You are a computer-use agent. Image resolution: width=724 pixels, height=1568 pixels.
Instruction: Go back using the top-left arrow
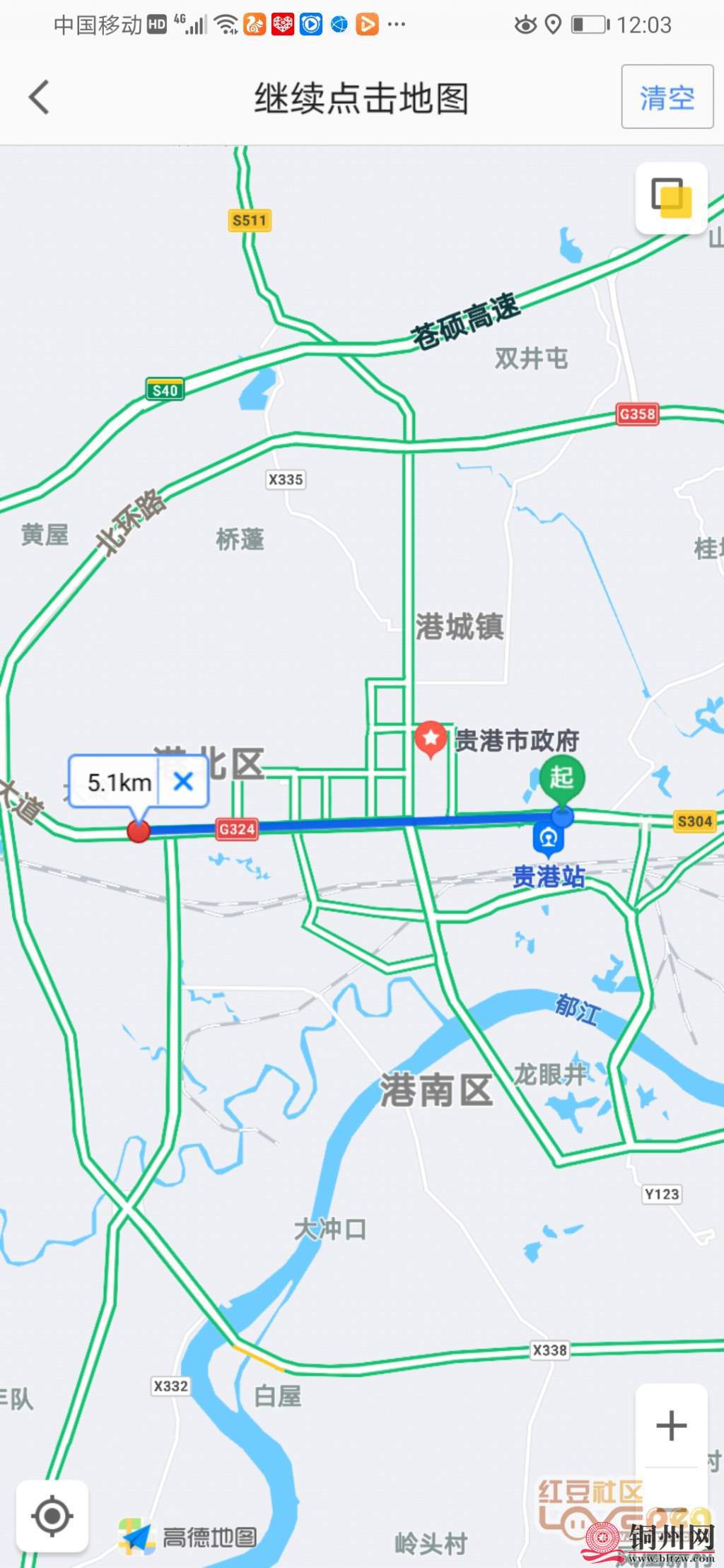(40, 97)
